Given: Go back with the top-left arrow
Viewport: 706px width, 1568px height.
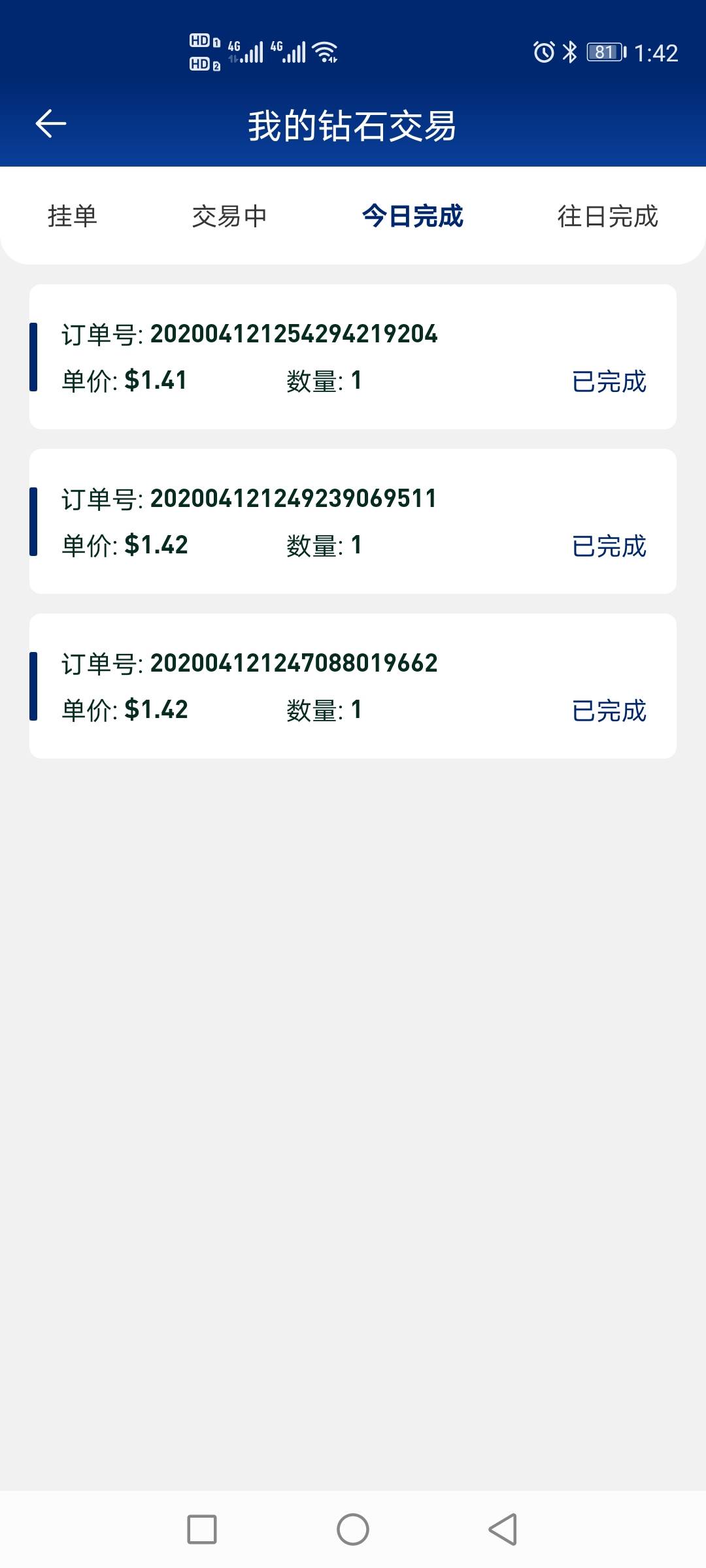Looking at the screenshot, I should 51,124.
